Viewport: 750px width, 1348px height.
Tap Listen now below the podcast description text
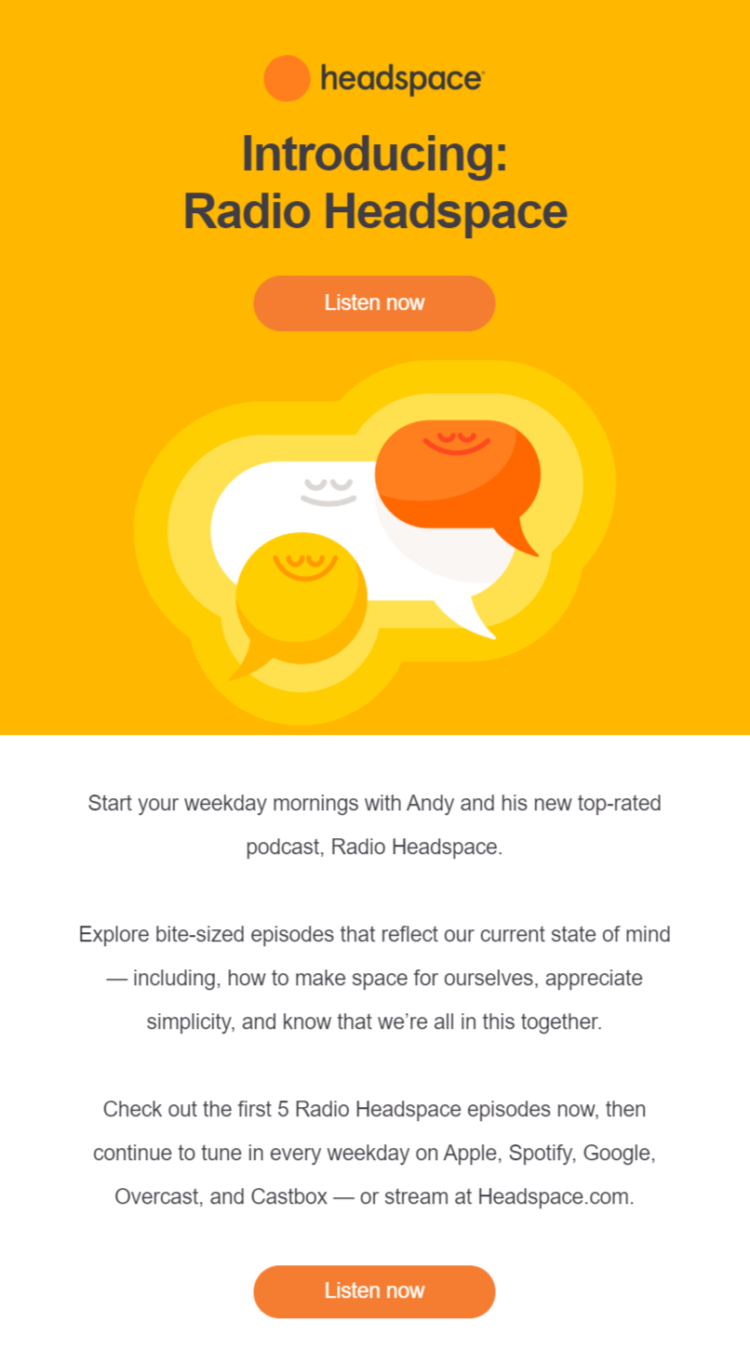point(374,1291)
